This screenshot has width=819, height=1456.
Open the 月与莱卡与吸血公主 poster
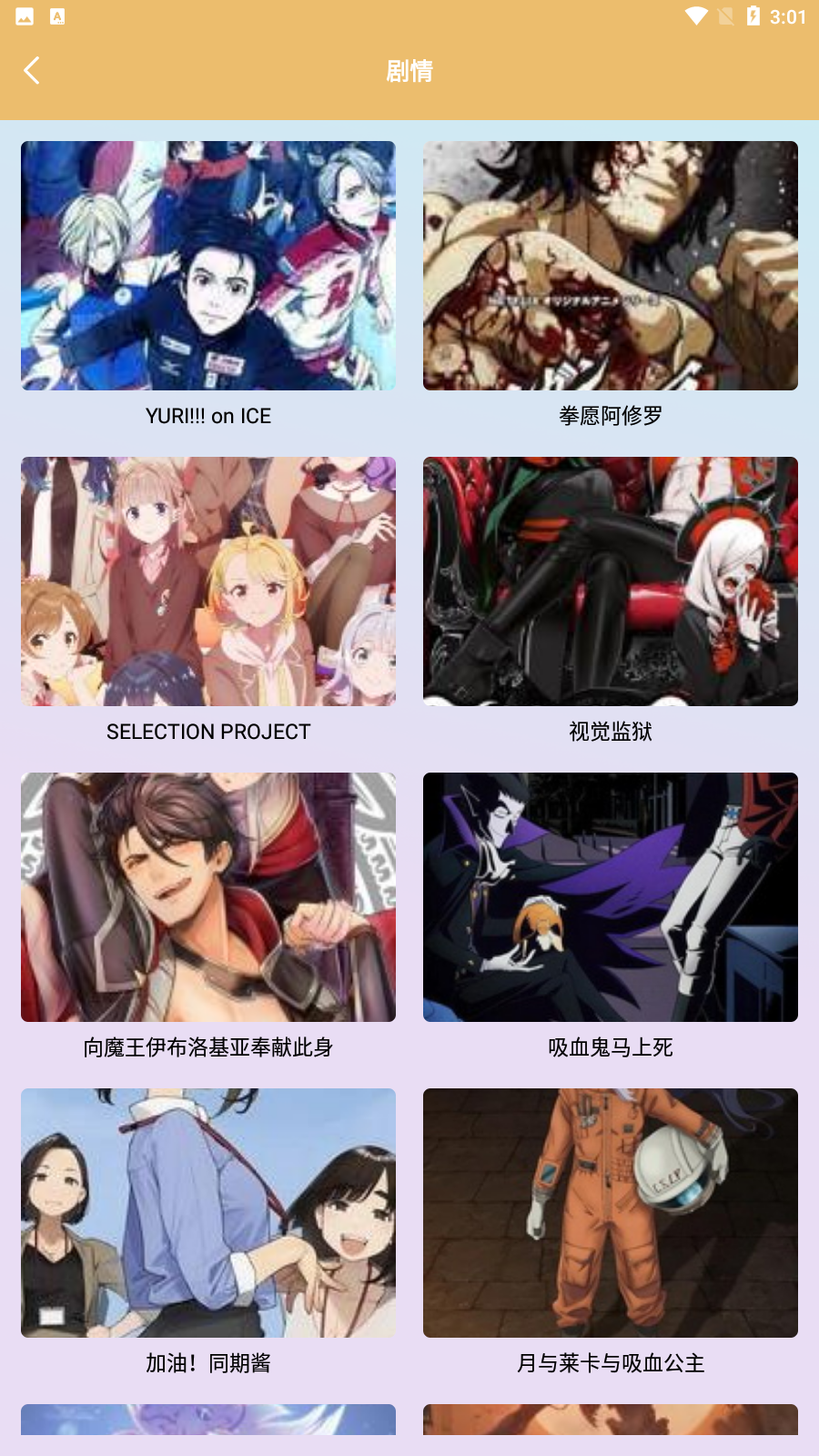click(x=610, y=1212)
